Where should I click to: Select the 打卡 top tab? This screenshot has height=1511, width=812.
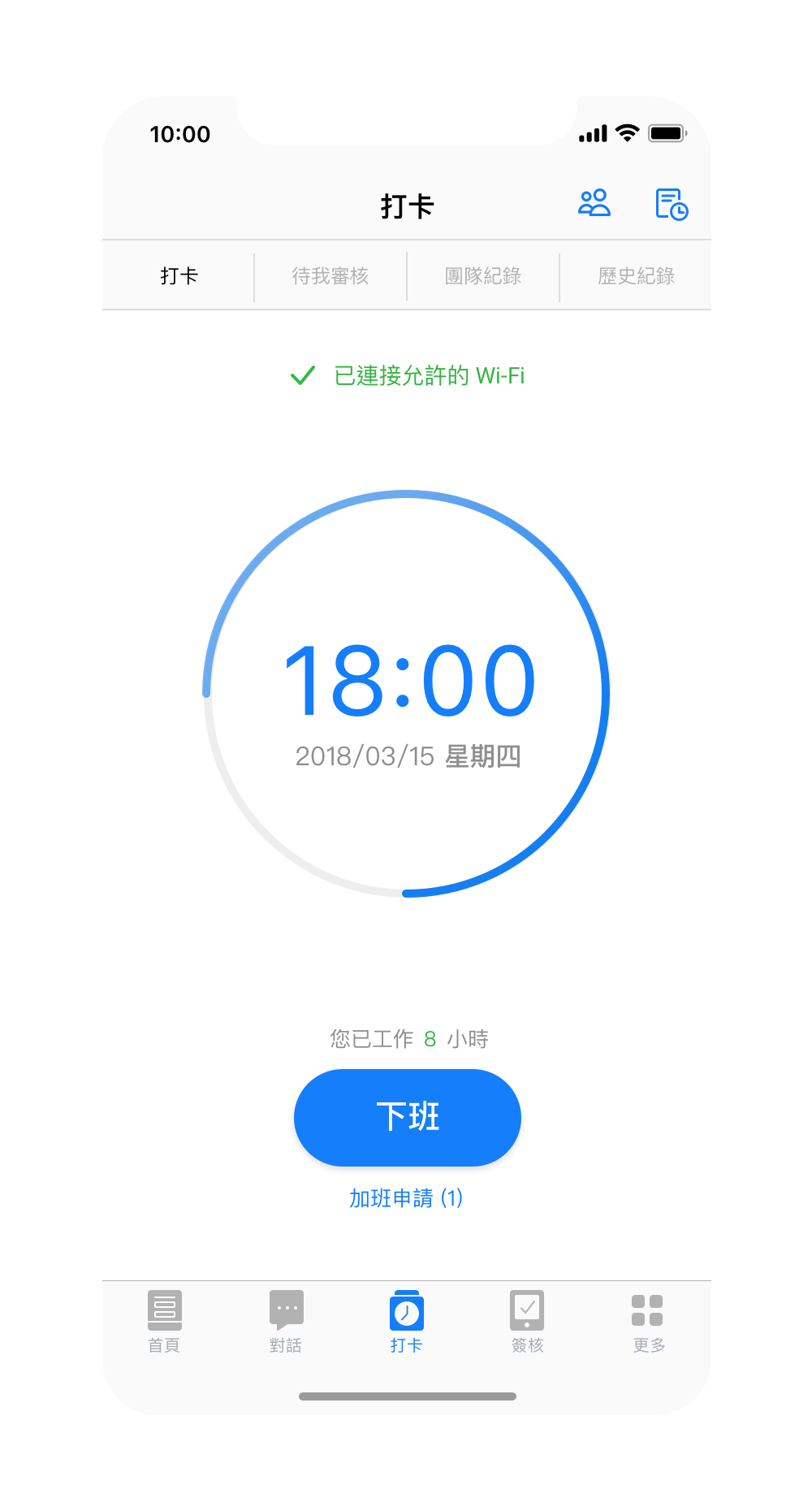[179, 276]
